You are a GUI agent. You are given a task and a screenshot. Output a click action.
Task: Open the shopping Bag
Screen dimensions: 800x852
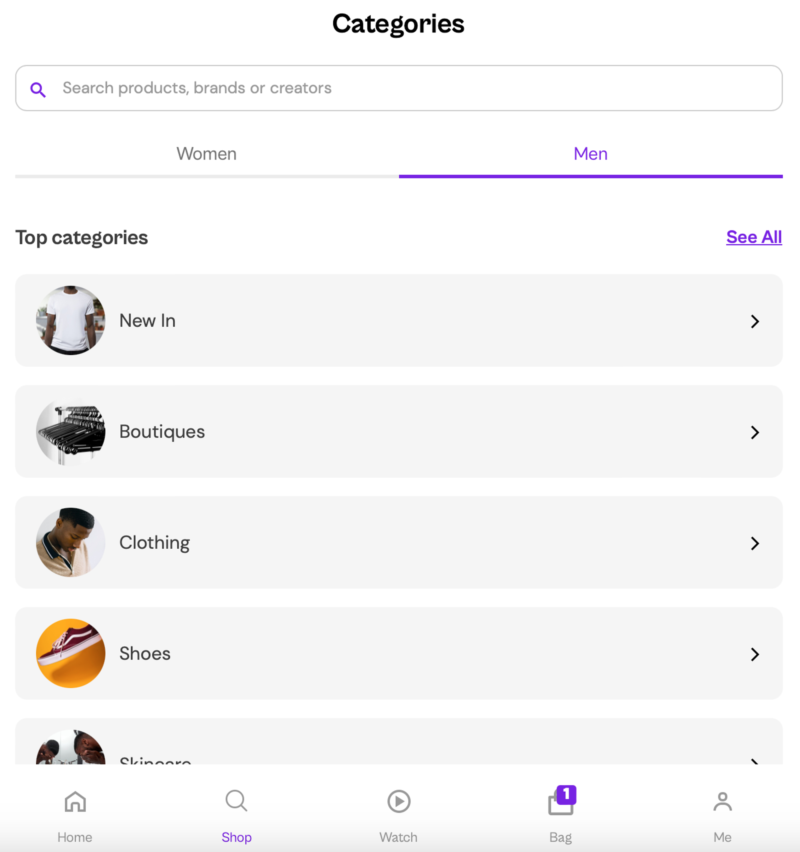pos(560,815)
